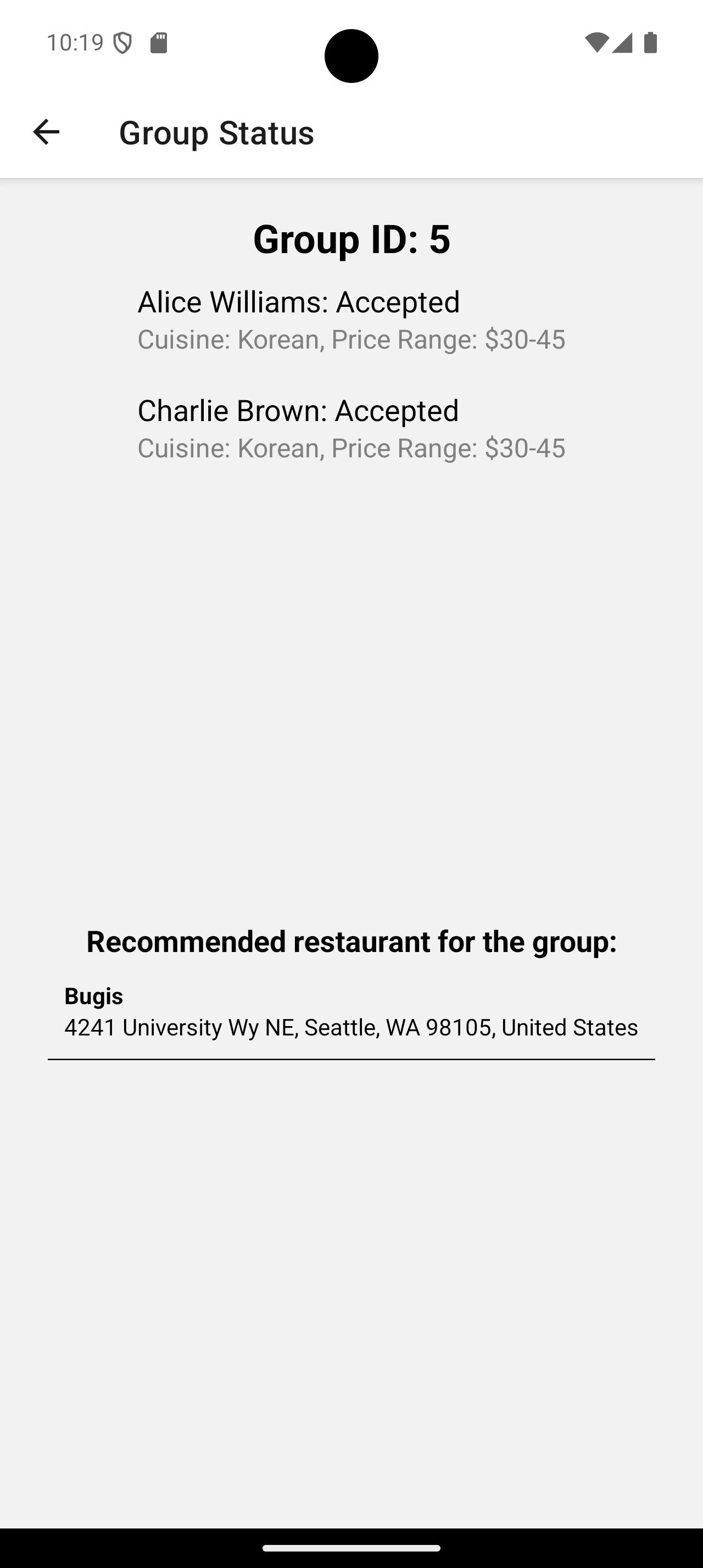Open the recommended restaurant Bugis
The image size is (703, 1568).
click(x=351, y=1012)
